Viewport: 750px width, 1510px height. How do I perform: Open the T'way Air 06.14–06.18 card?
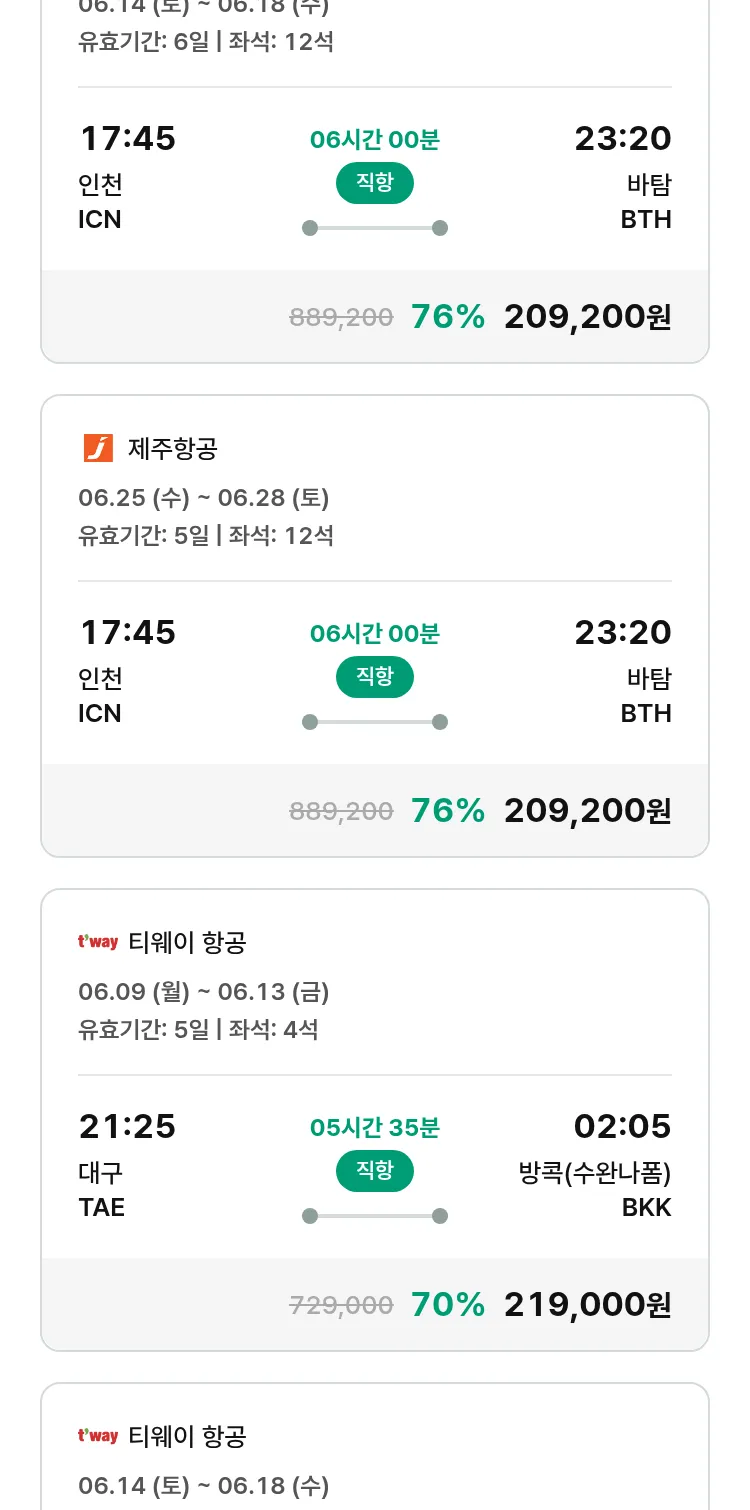[375, 1446]
